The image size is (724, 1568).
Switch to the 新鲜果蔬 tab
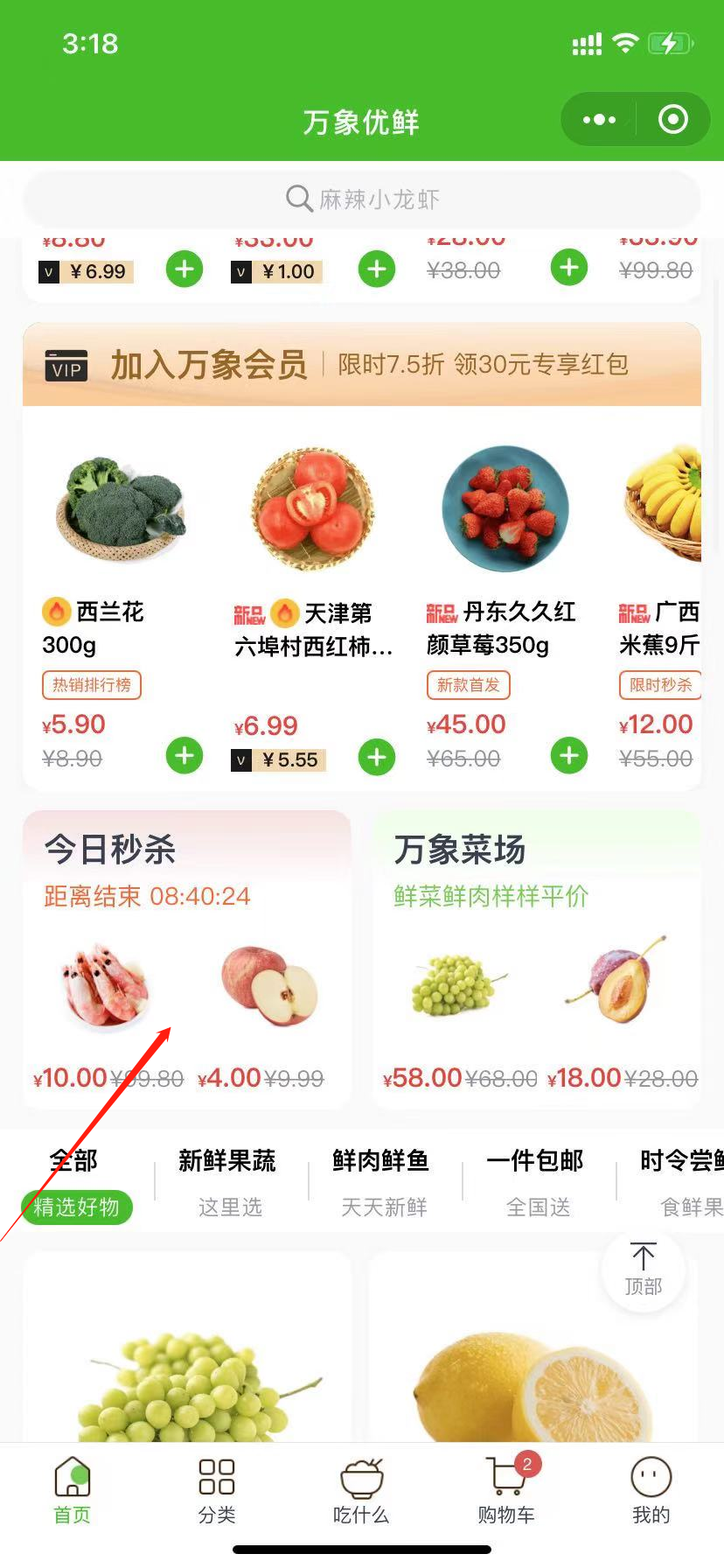pyautogui.click(x=229, y=1183)
